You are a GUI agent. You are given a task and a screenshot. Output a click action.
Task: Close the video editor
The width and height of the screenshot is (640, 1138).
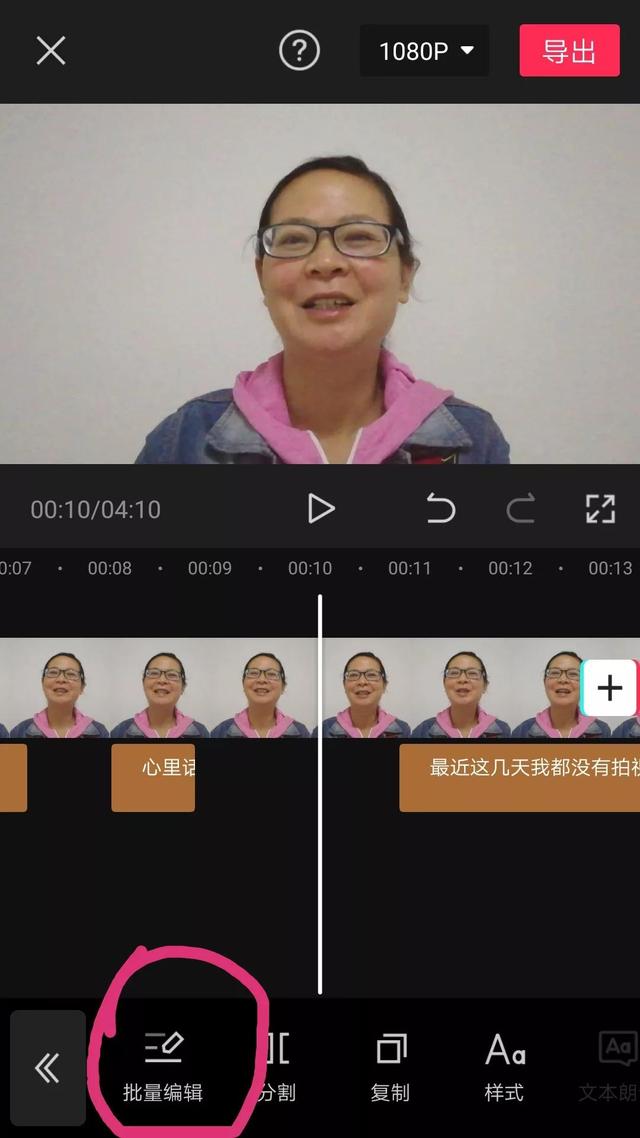click(50, 50)
